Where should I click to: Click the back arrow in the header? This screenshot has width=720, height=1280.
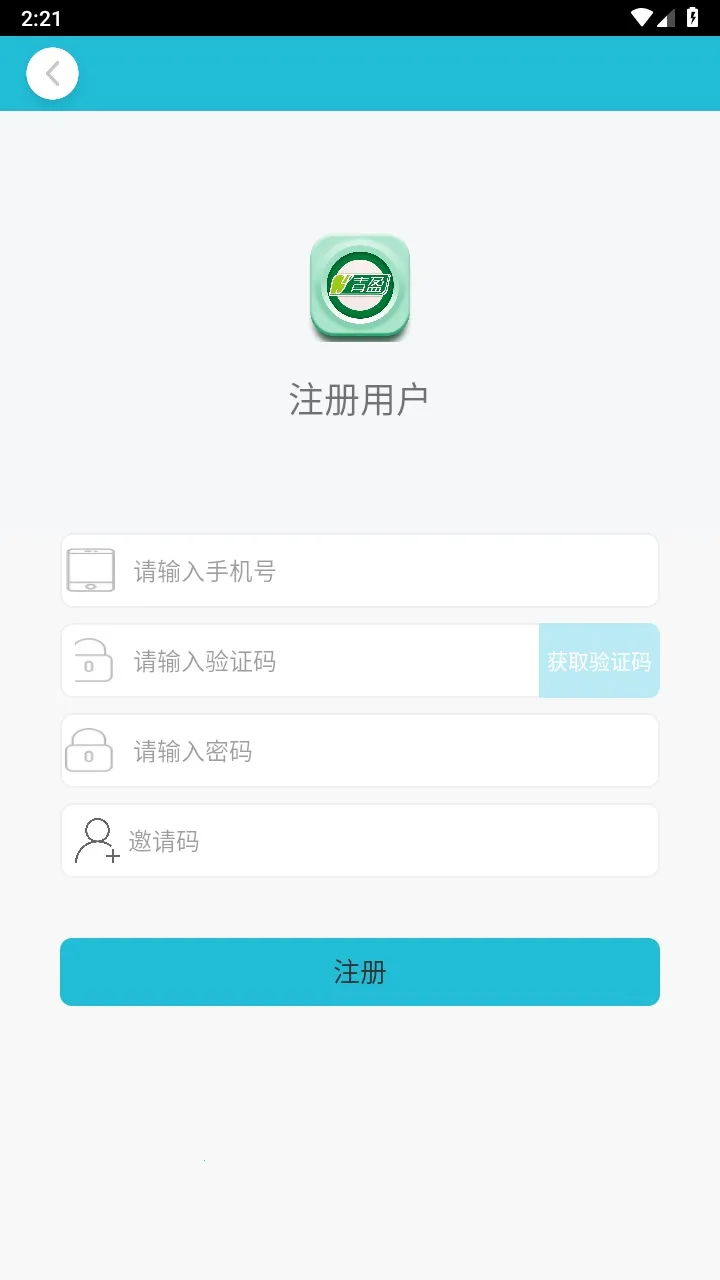(52, 73)
